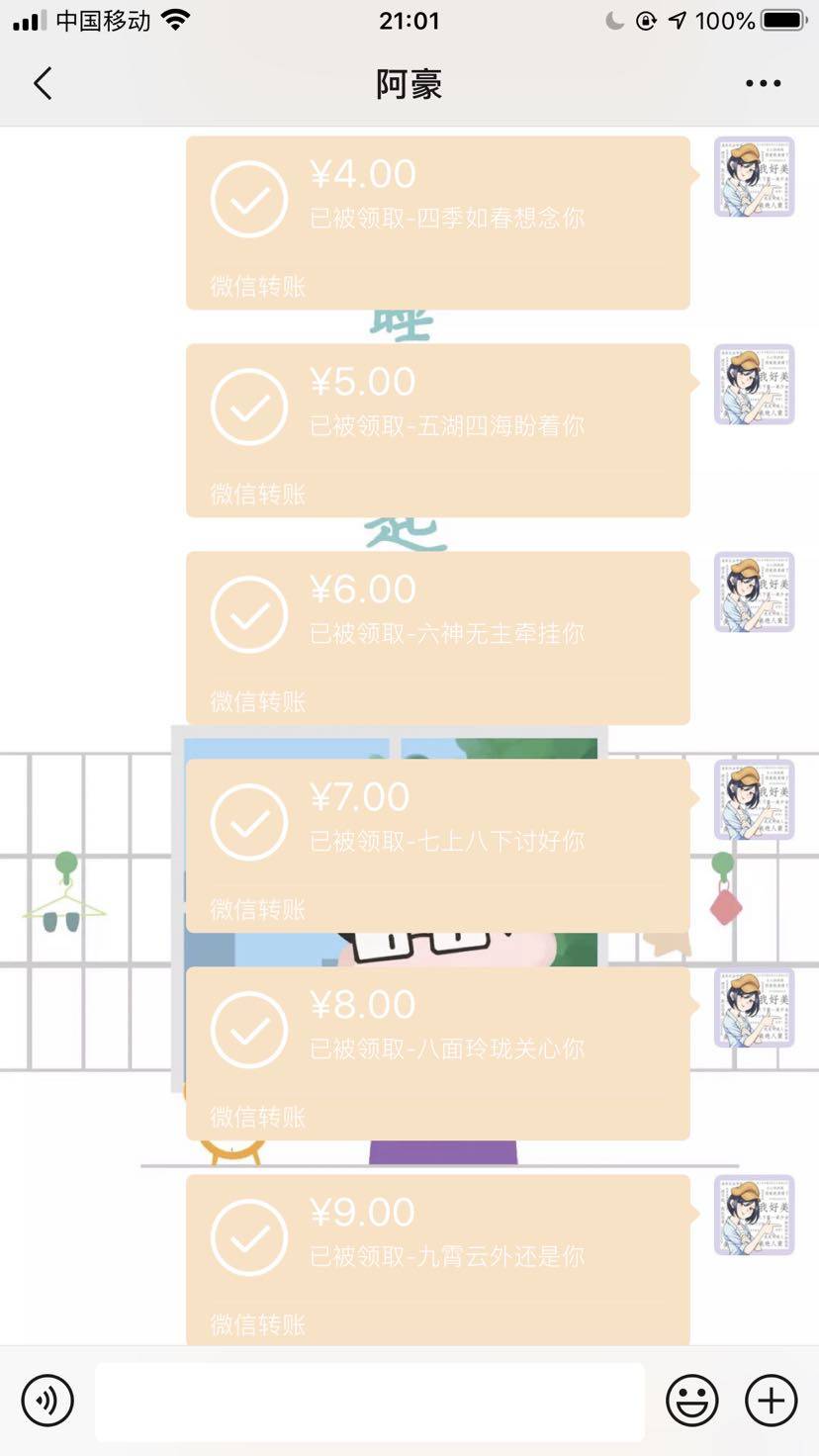Open the ¥7.00 transfer card

coord(437,846)
